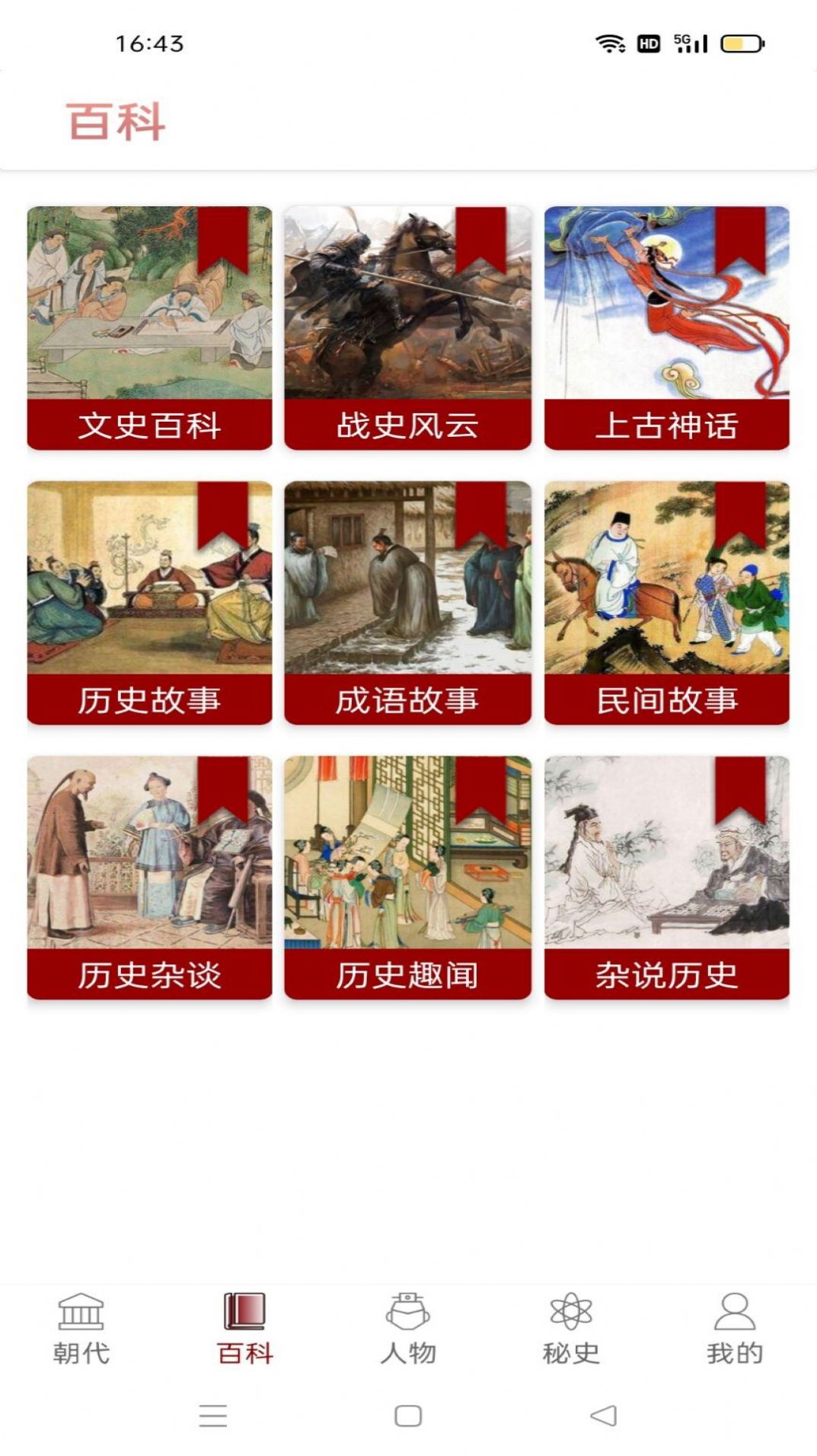Go back using the system back button

coord(604,1416)
